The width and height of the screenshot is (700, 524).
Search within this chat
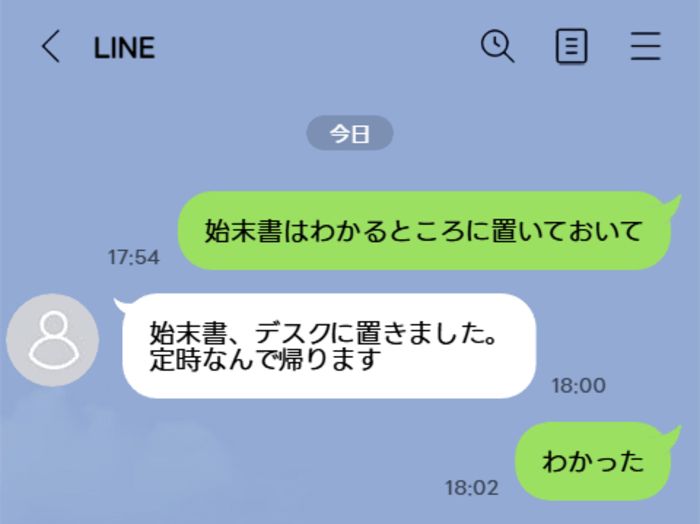(497, 46)
